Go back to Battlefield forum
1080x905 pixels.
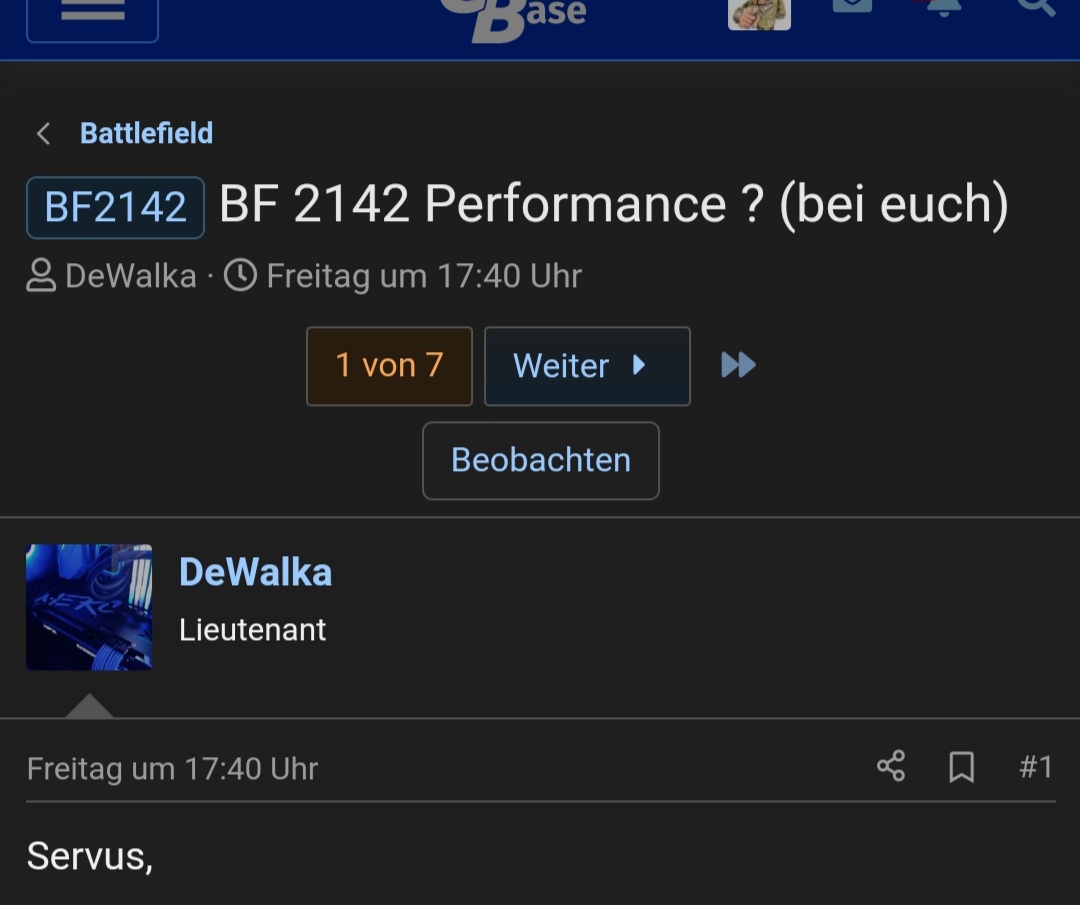pyautogui.click(x=146, y=133)
